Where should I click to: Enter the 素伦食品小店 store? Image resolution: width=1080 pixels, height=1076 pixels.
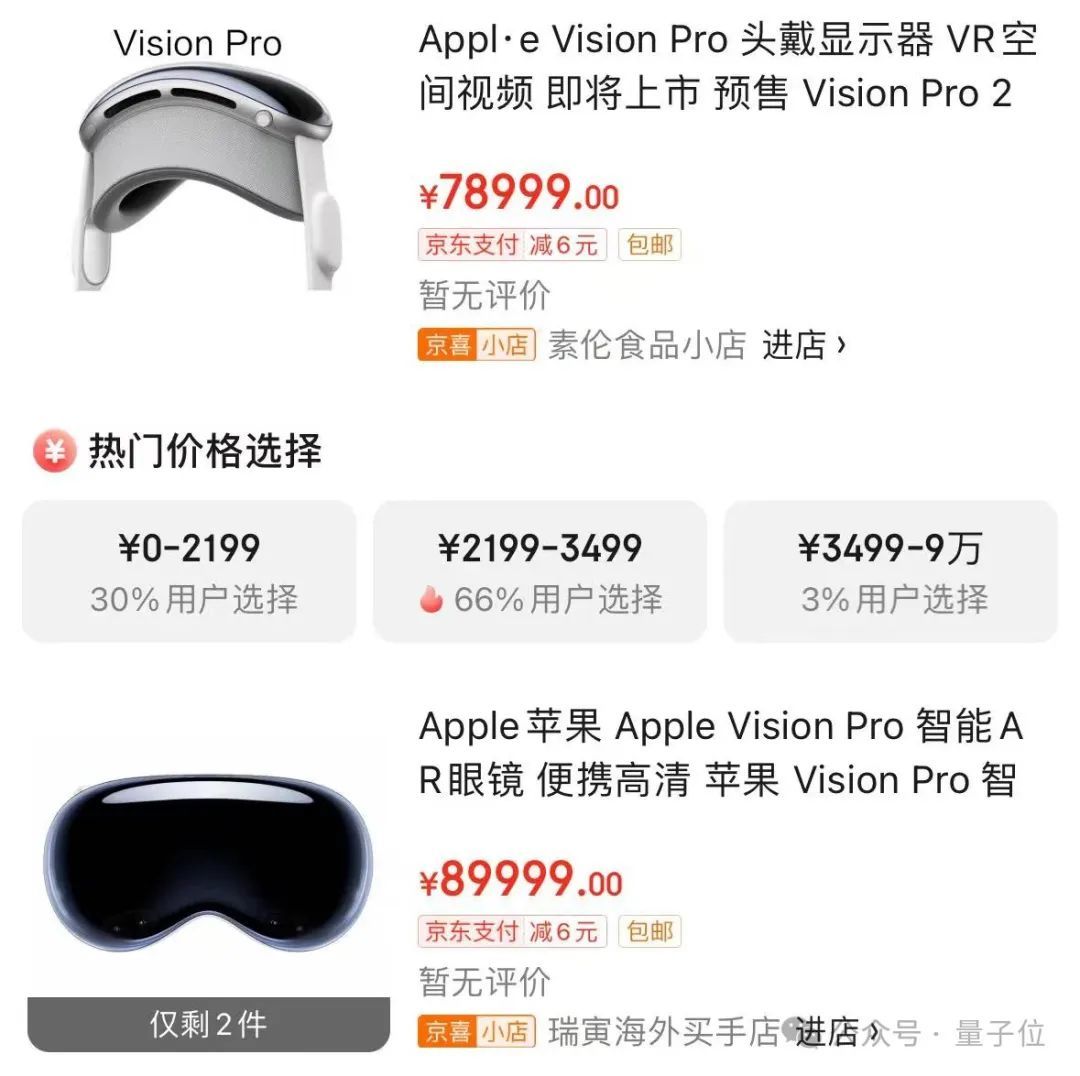(803, 346)
